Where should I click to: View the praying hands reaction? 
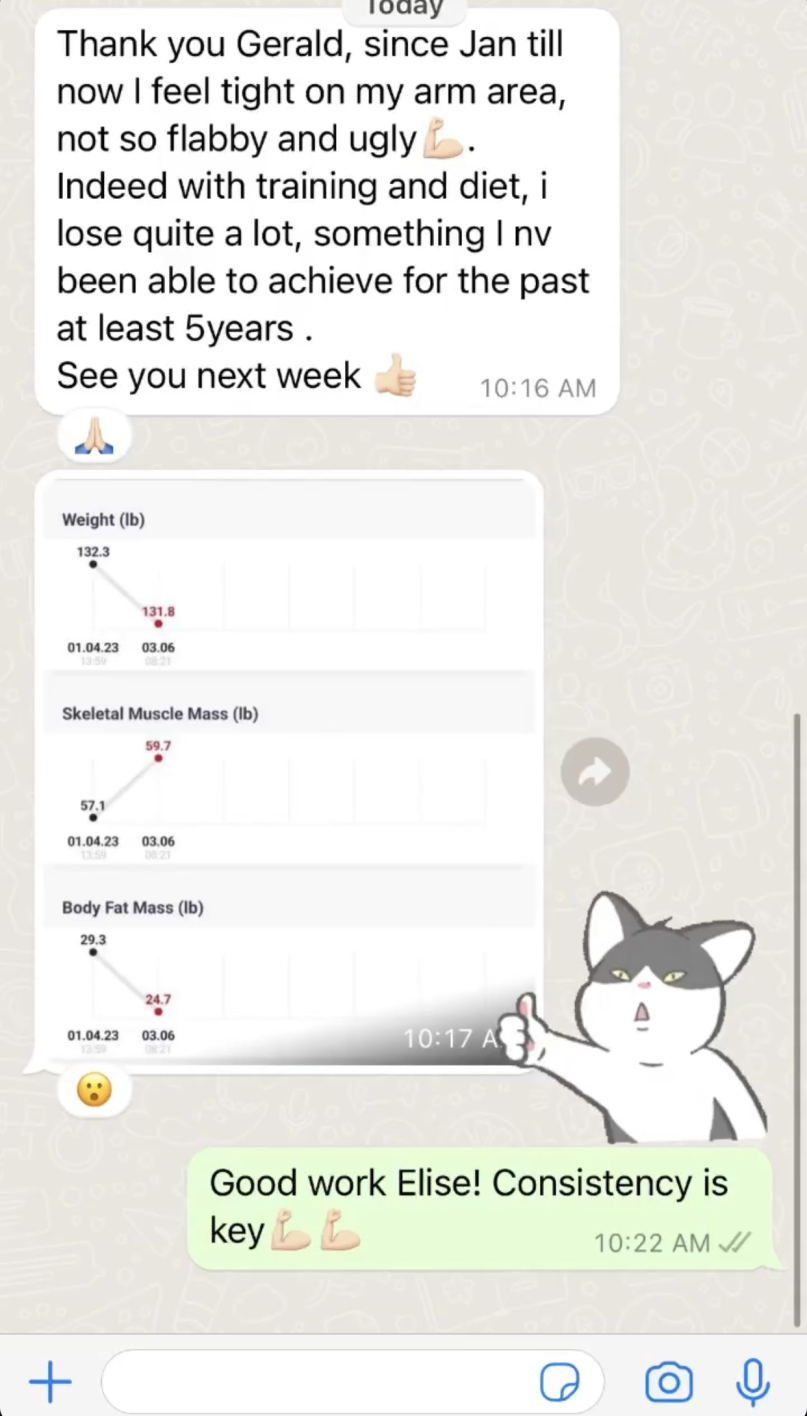(95, 437)
